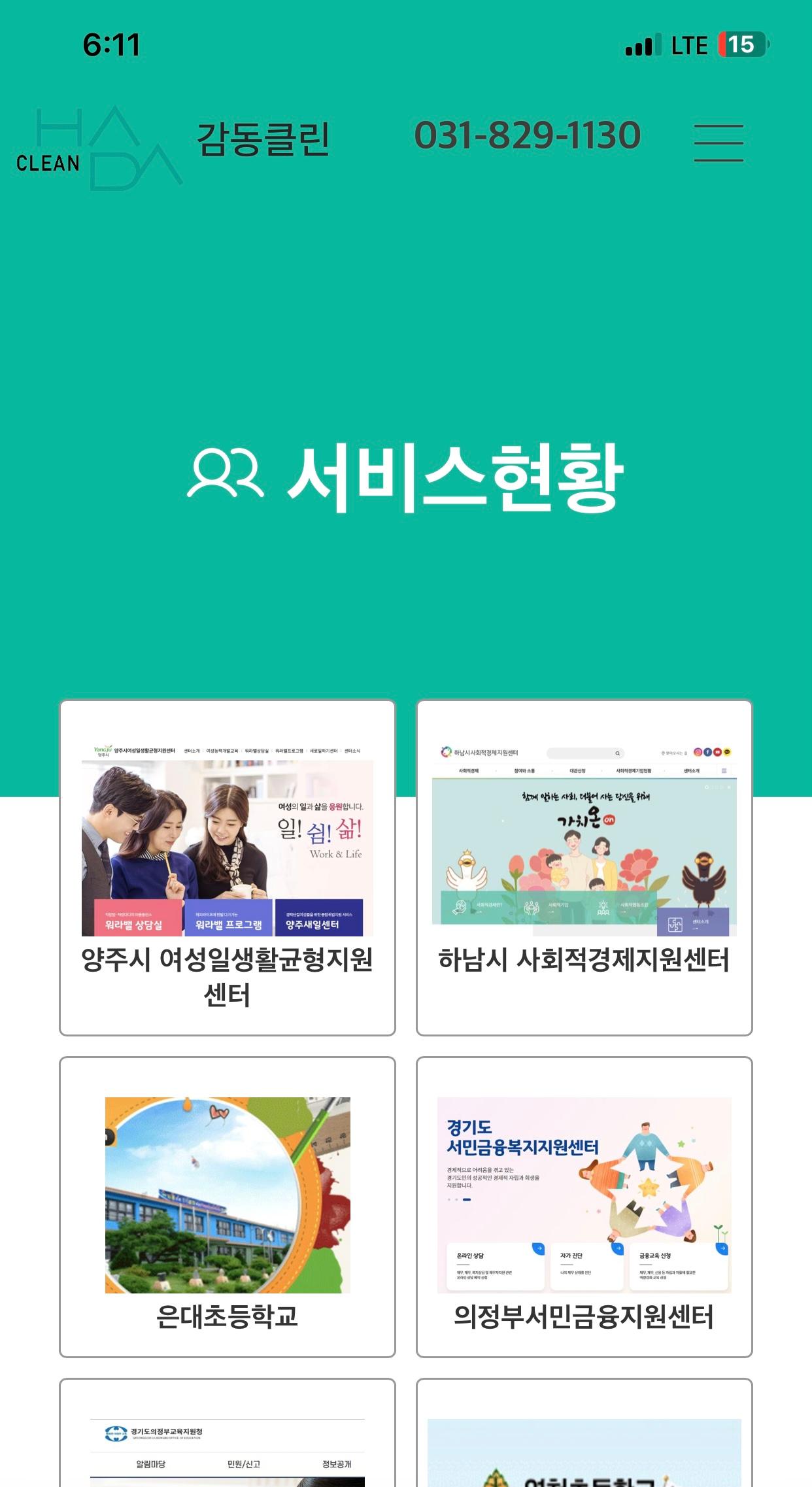View the 의정부서민금융지원센터 card
Image resolution: width=812 pixels, height=1487 pixels.
pyautogui.click(x=584, y=1206)
